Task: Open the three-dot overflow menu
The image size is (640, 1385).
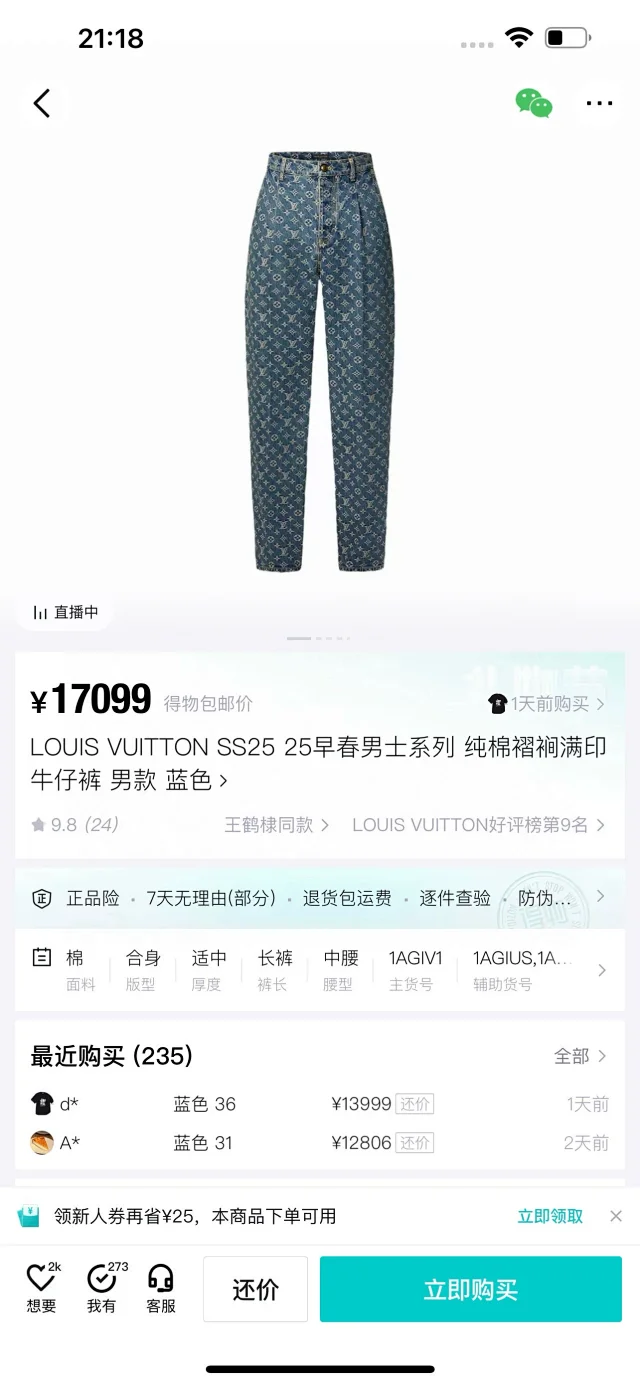Action: 599,103
